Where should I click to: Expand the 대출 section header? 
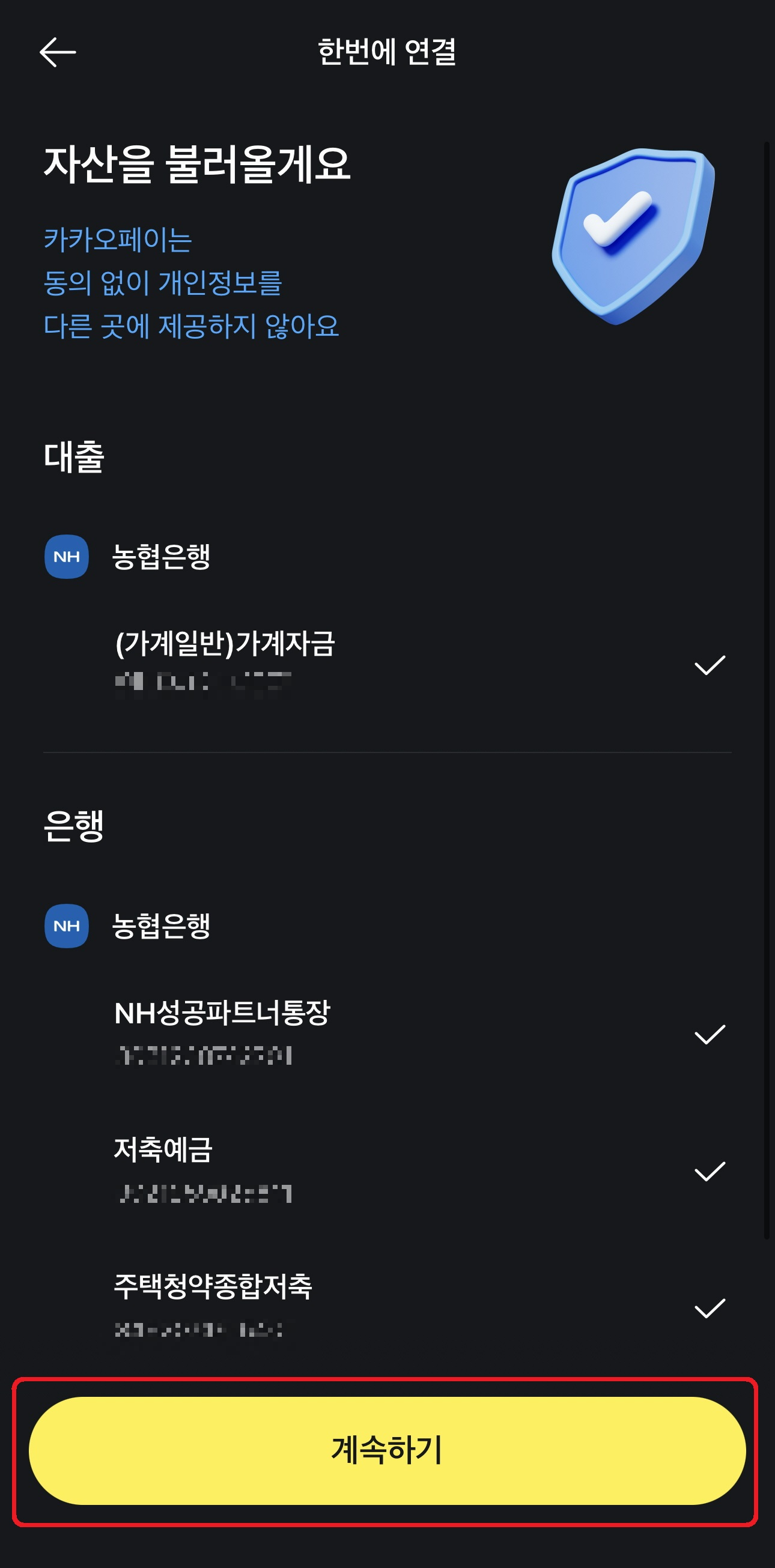(73, 456)
